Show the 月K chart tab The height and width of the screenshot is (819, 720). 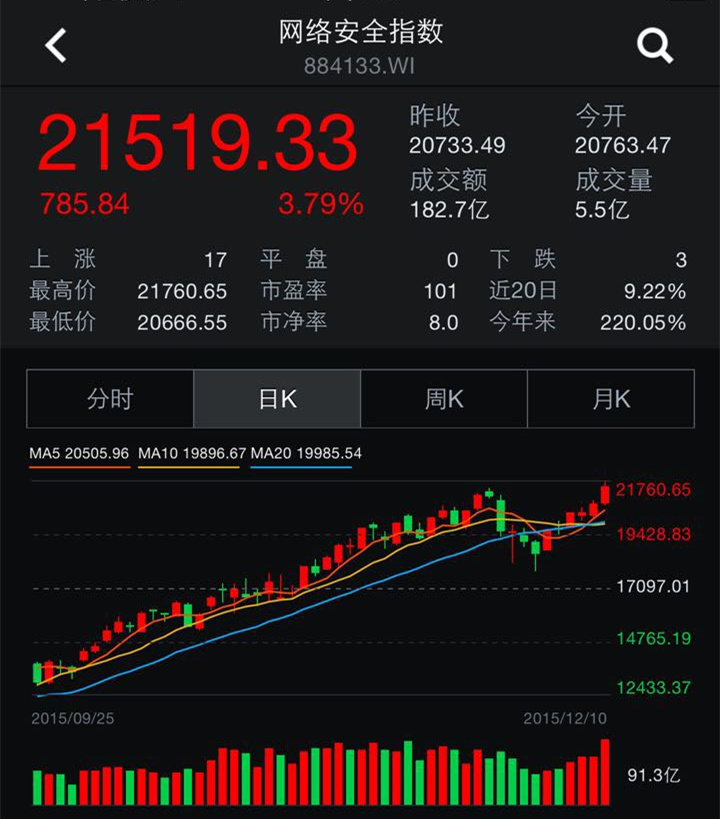coord(611,399)
